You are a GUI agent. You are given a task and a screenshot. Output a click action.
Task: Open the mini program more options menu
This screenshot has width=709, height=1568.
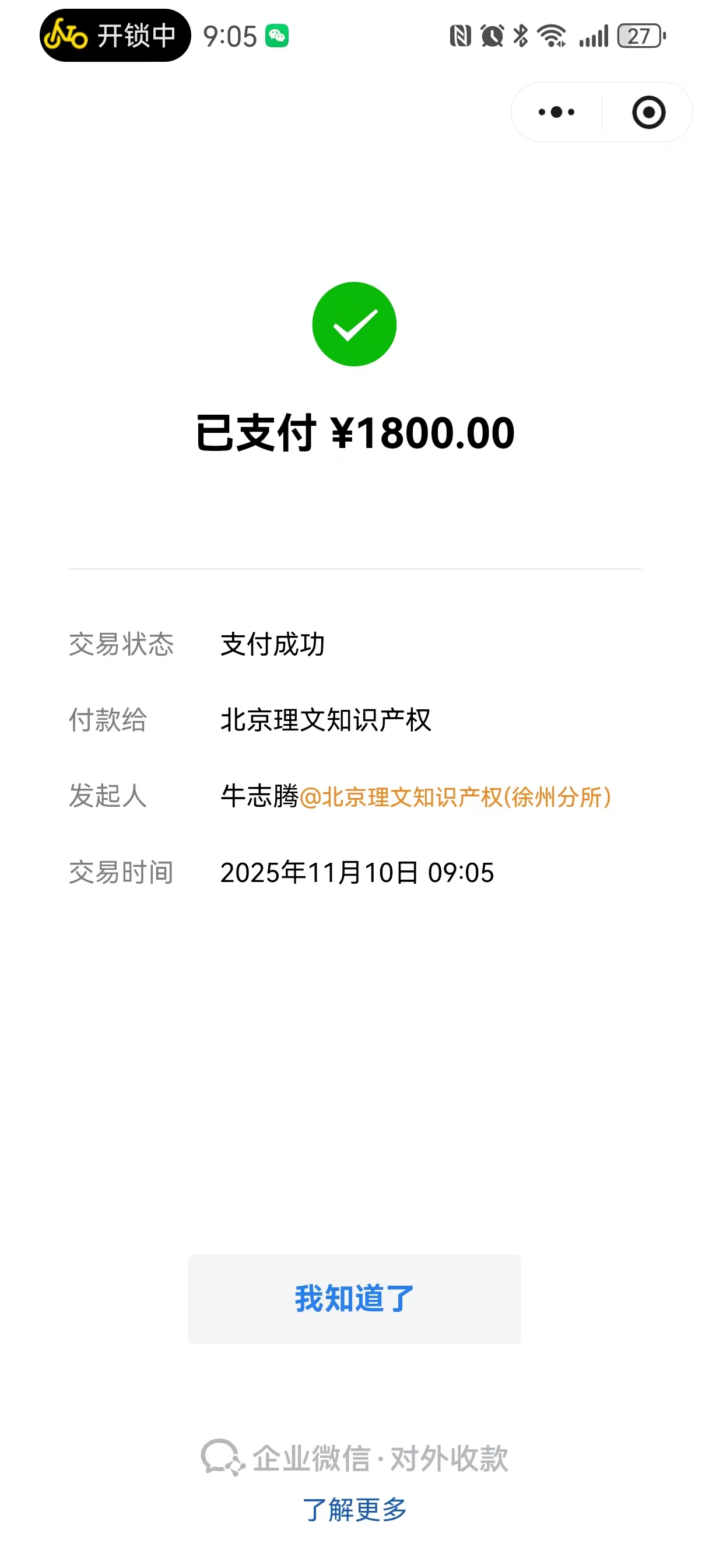556,112
